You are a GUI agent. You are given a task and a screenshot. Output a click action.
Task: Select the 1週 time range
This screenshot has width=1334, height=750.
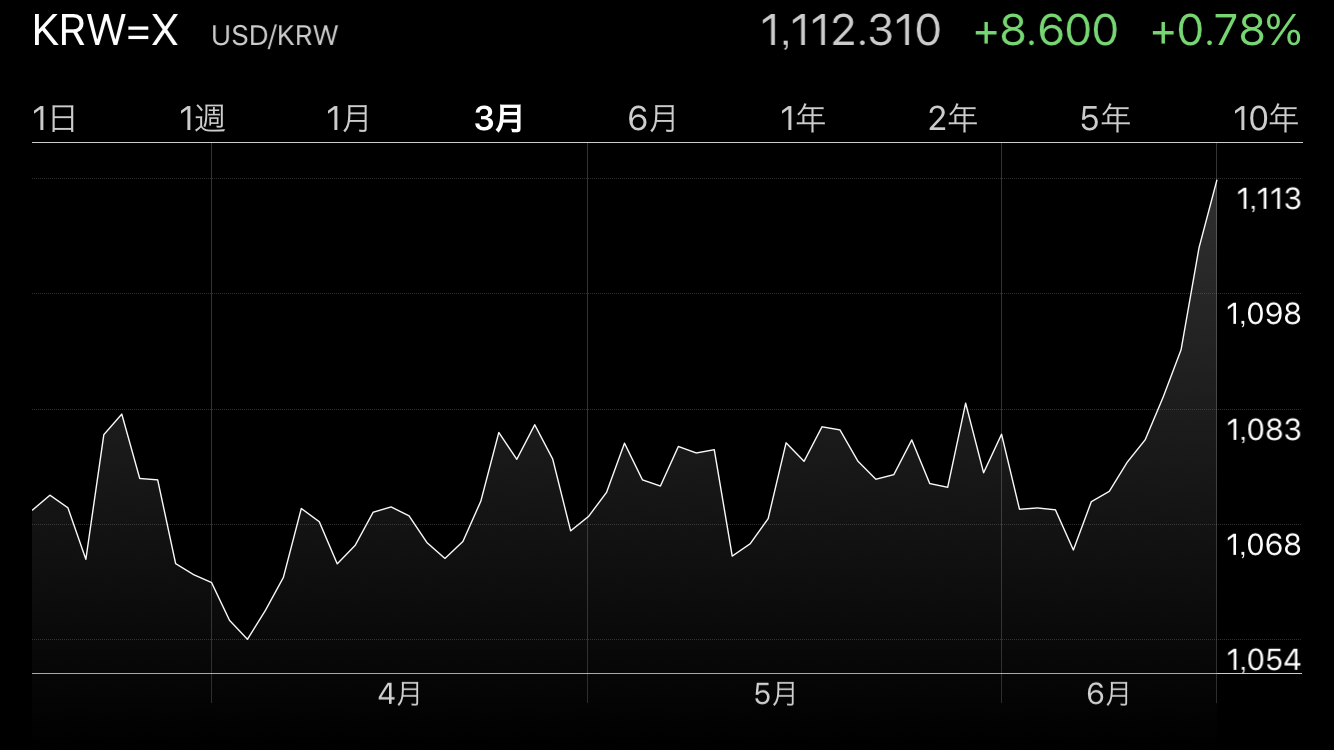coord(203,119)
